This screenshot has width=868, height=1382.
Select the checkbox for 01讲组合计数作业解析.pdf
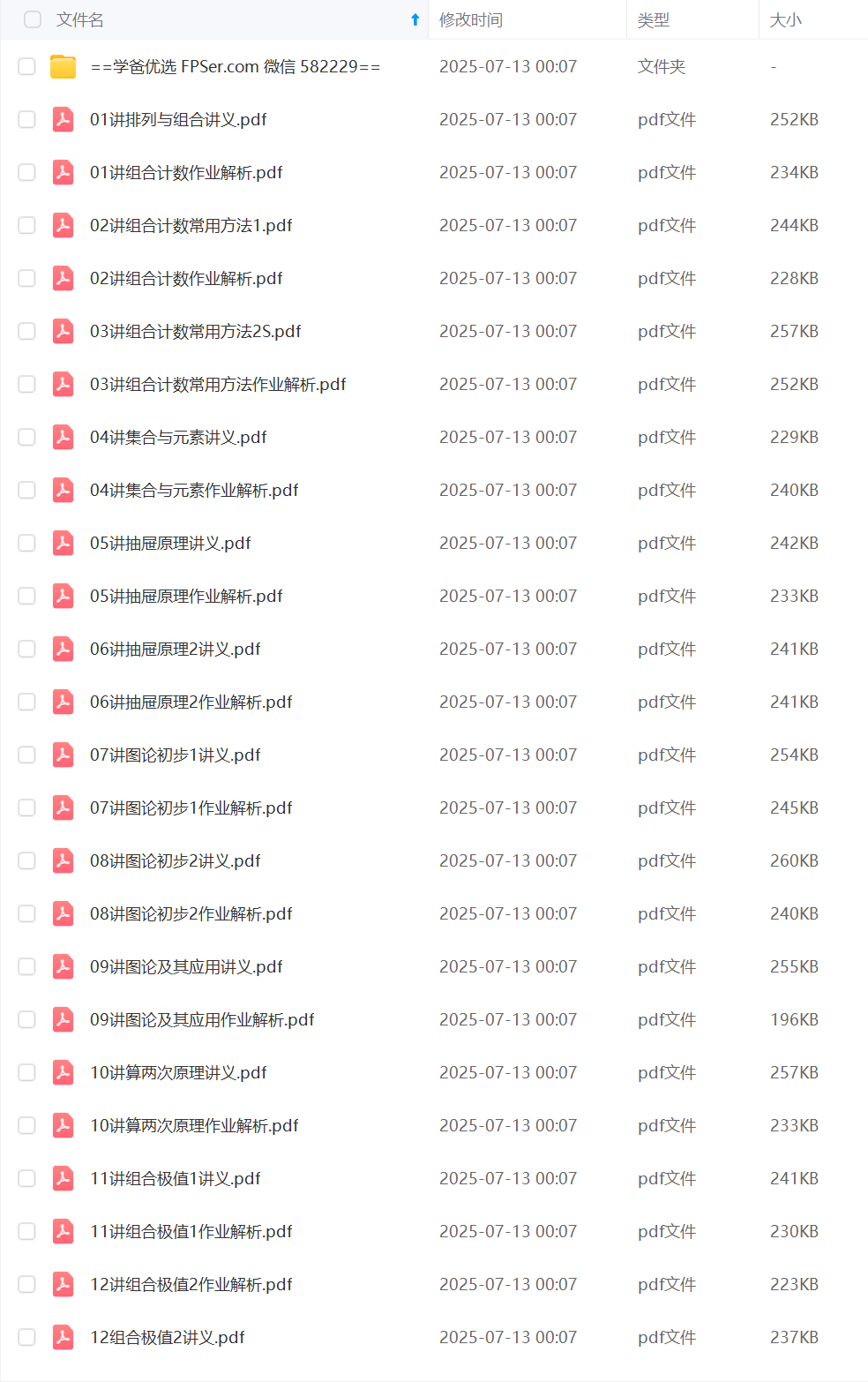click(x=27, y=173)
